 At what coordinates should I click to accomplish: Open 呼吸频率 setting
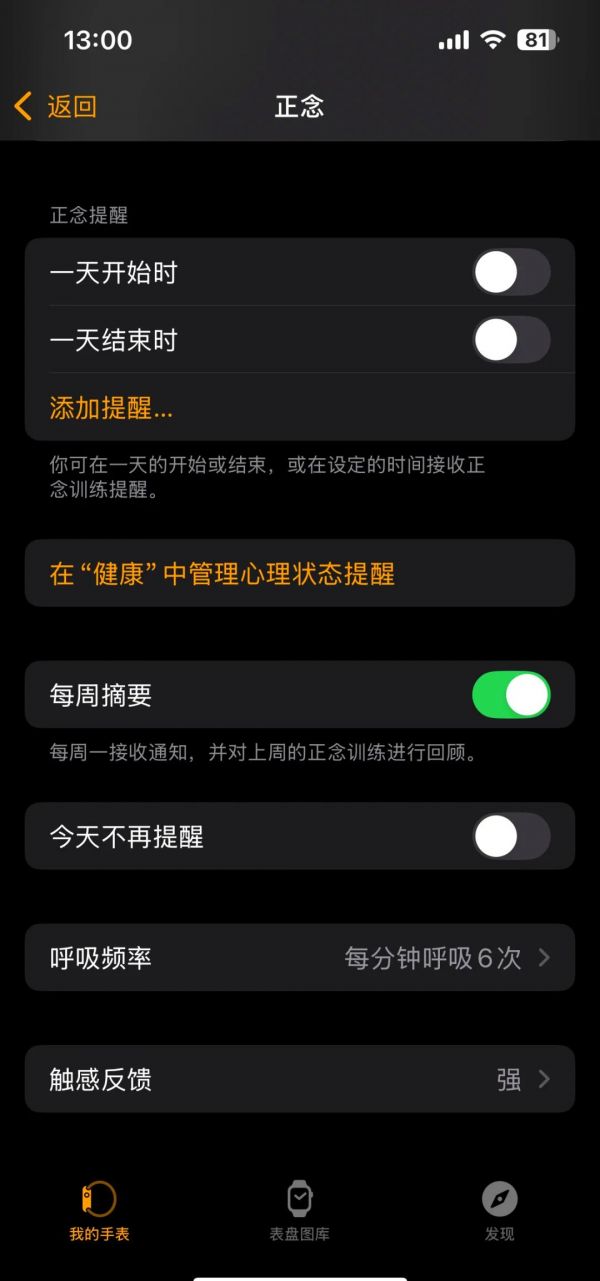tap(300, 958)
